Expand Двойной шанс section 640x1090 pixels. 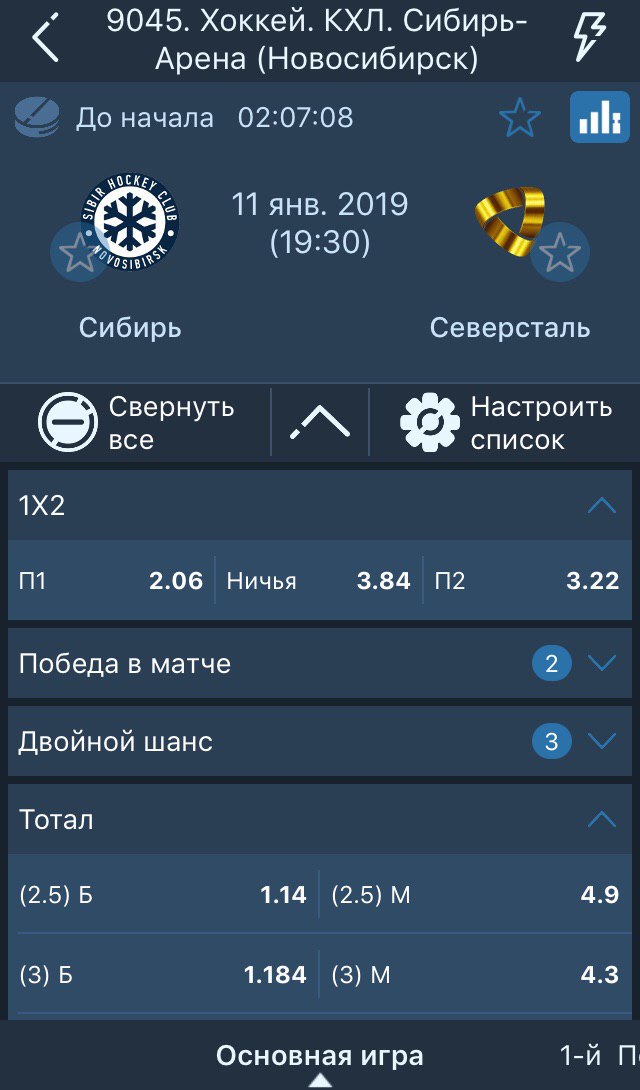[320, 741]
